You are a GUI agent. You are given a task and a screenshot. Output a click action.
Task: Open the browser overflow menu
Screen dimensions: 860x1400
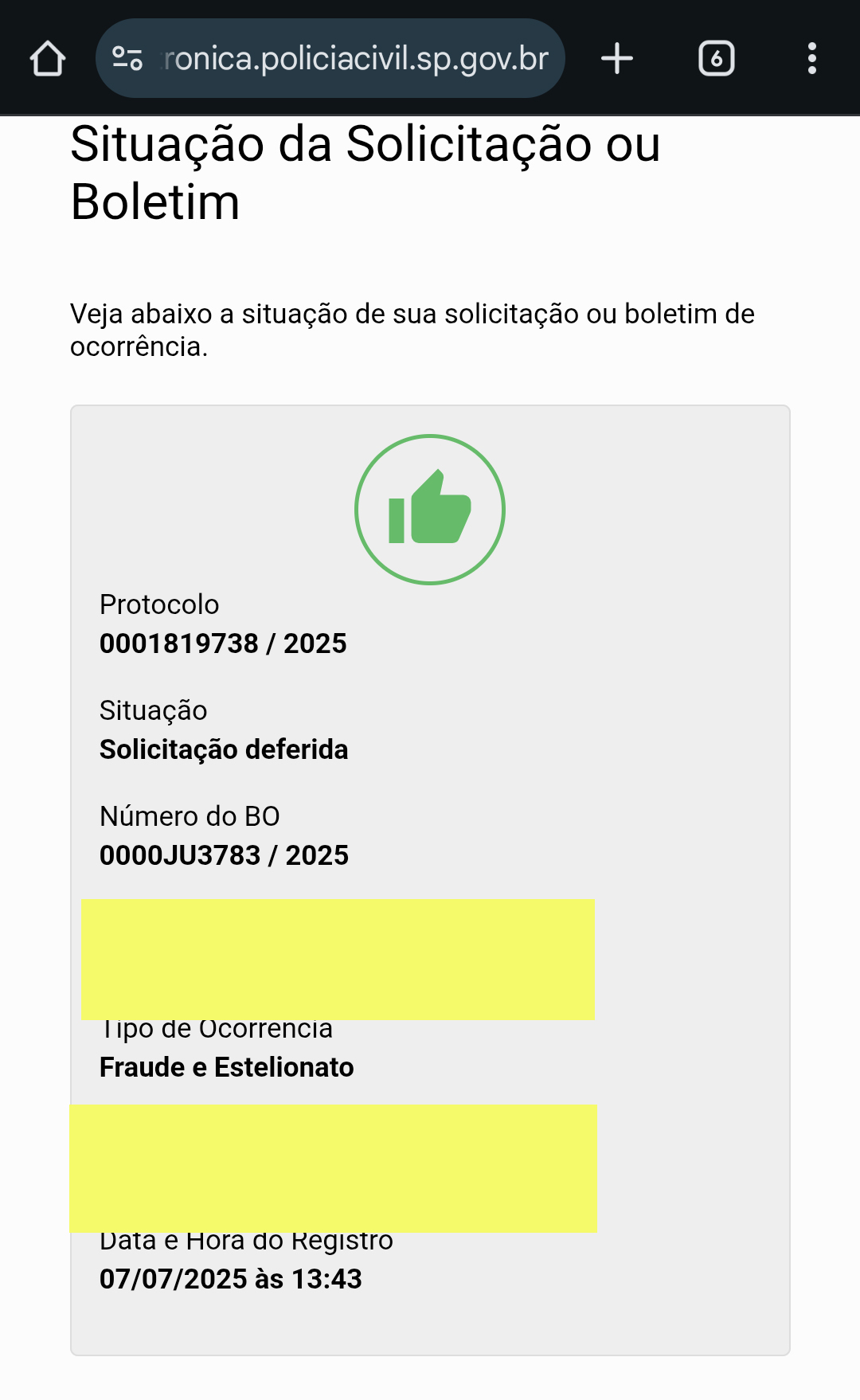pyautogui.click(x=811, y=59)
